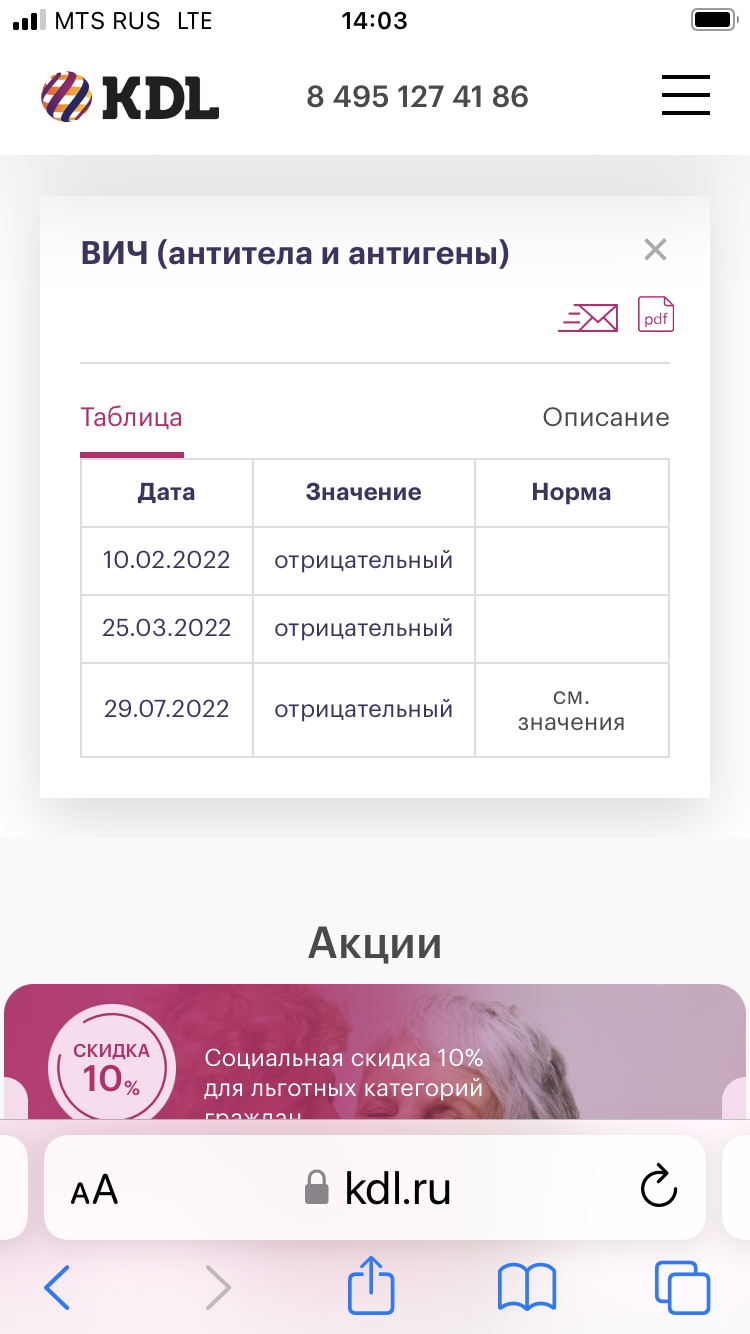
Task: Open Safari bookmarks
Action: pyautogui.click(x=527, y=1287)
